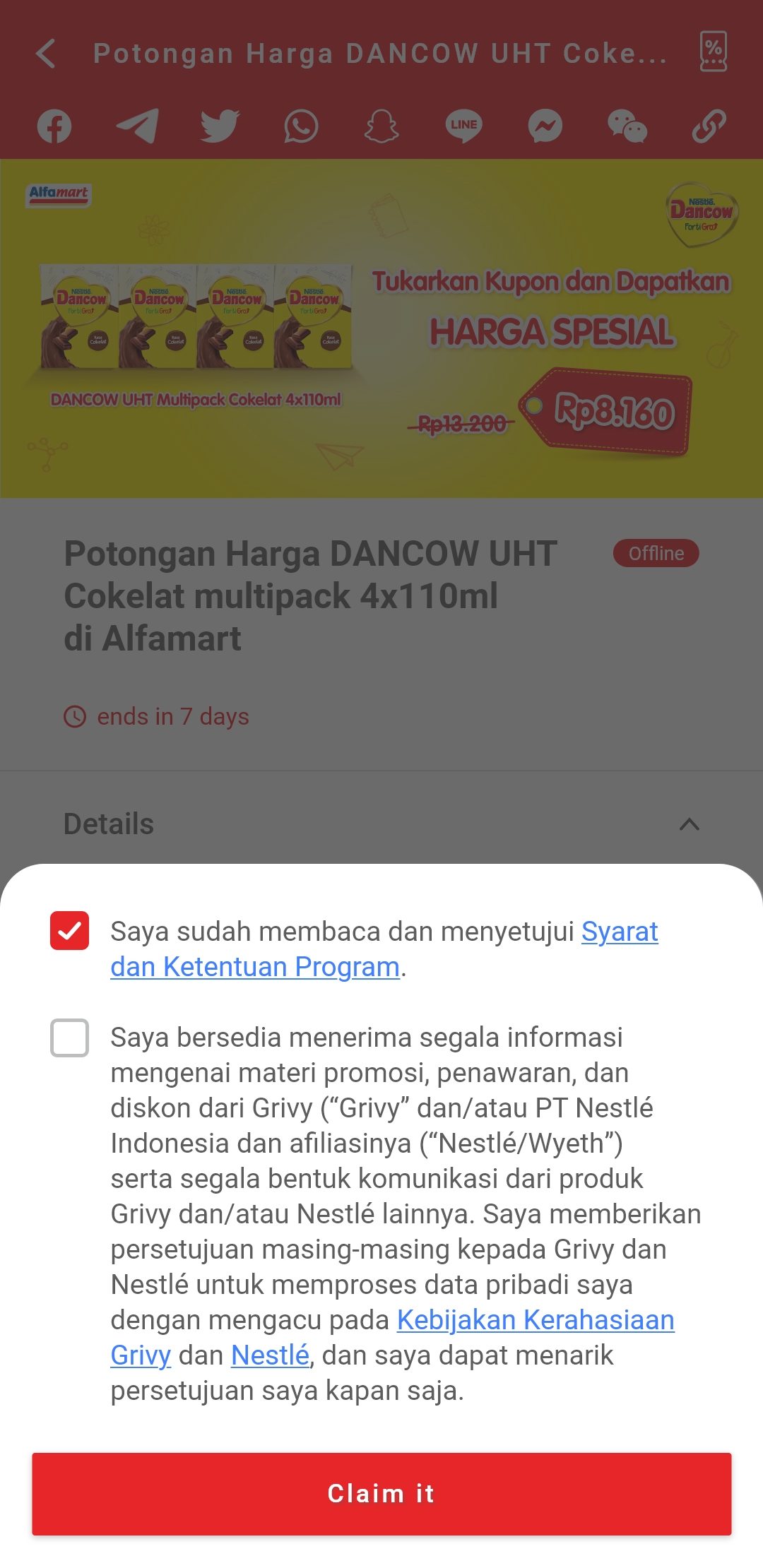Open Syarat dan Ketentuan Program link
The width and height of the screenshot is (763, 1568).
384,949
